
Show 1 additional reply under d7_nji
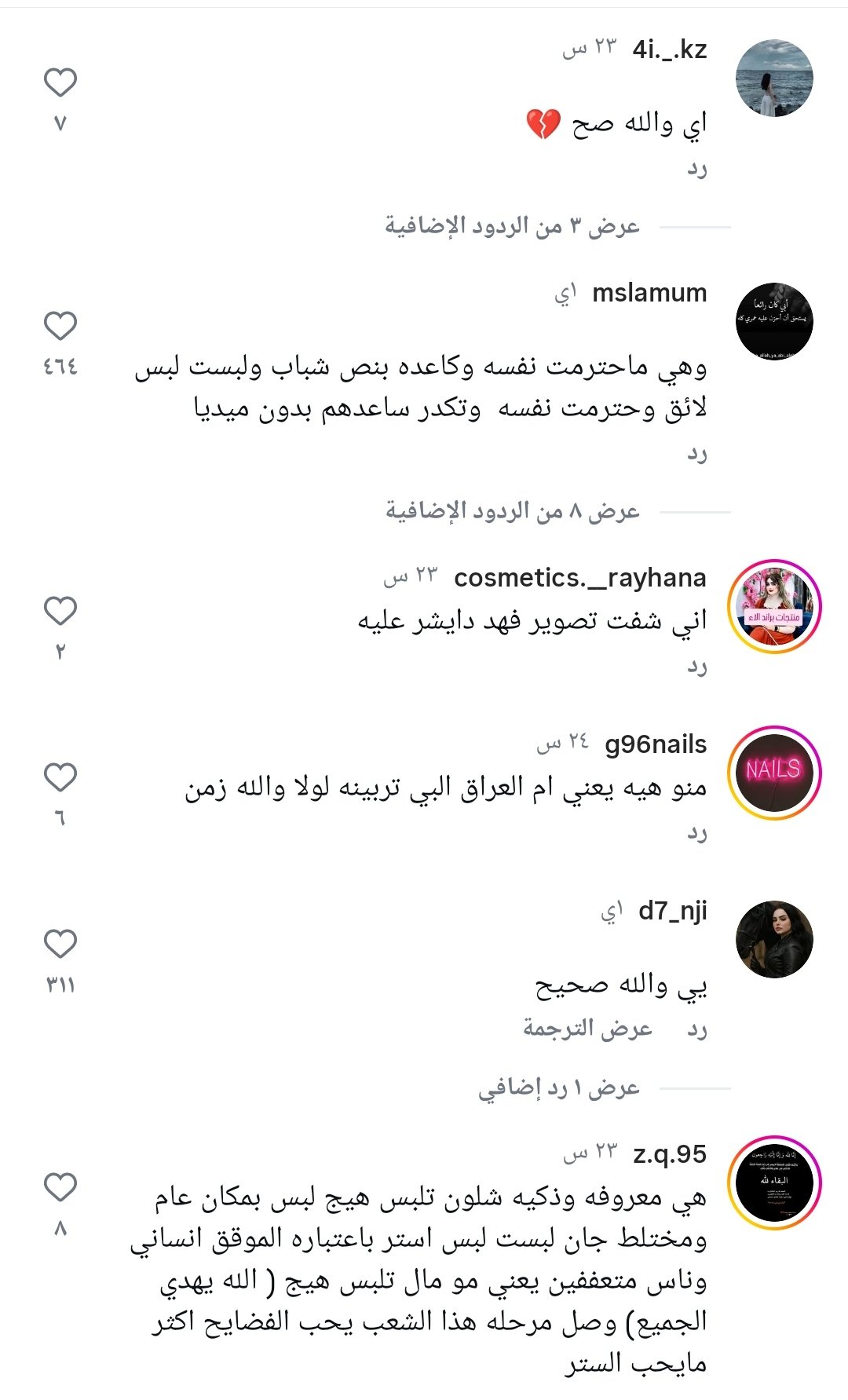point(559,1088)
